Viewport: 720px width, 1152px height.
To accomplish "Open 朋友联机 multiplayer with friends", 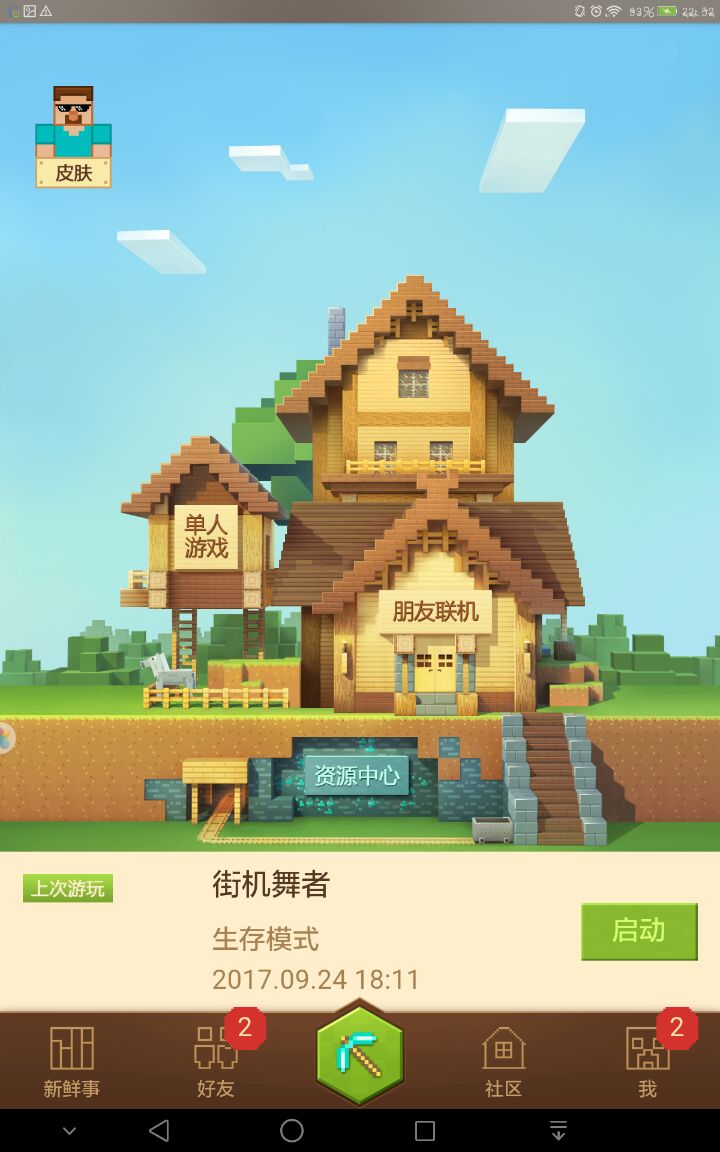I will click(435, 611).
